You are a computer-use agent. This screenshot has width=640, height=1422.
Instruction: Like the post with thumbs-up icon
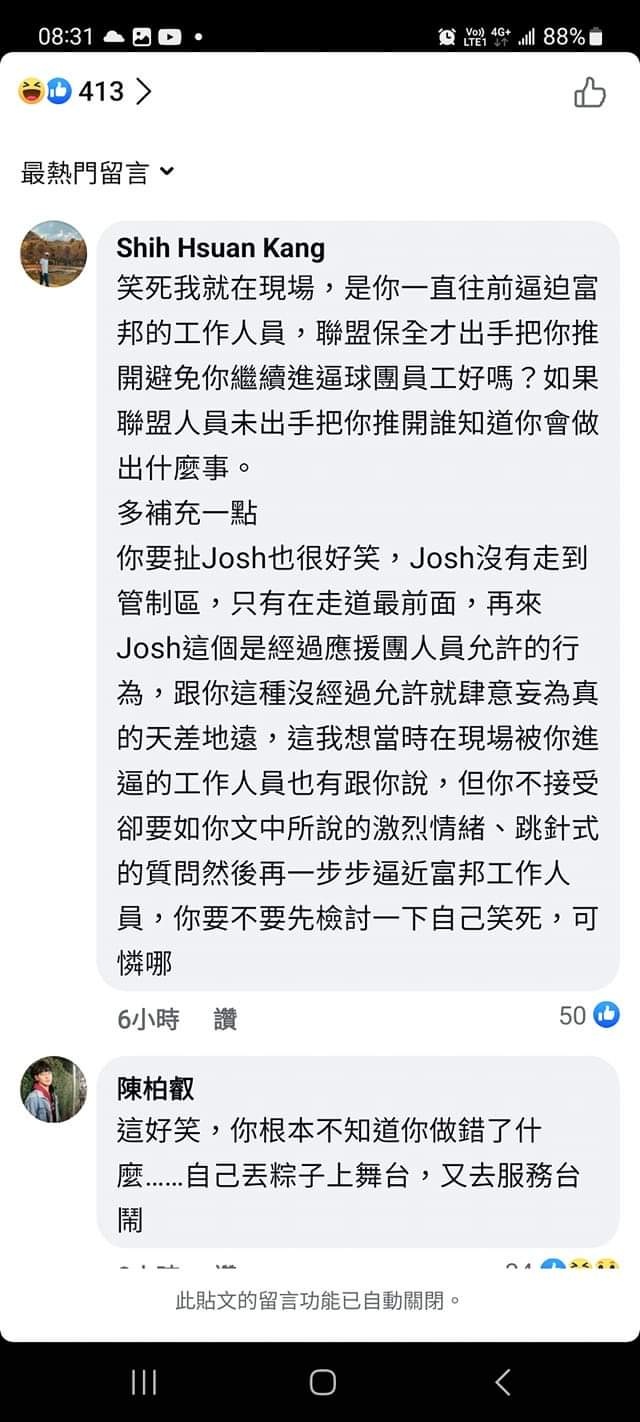589,93
